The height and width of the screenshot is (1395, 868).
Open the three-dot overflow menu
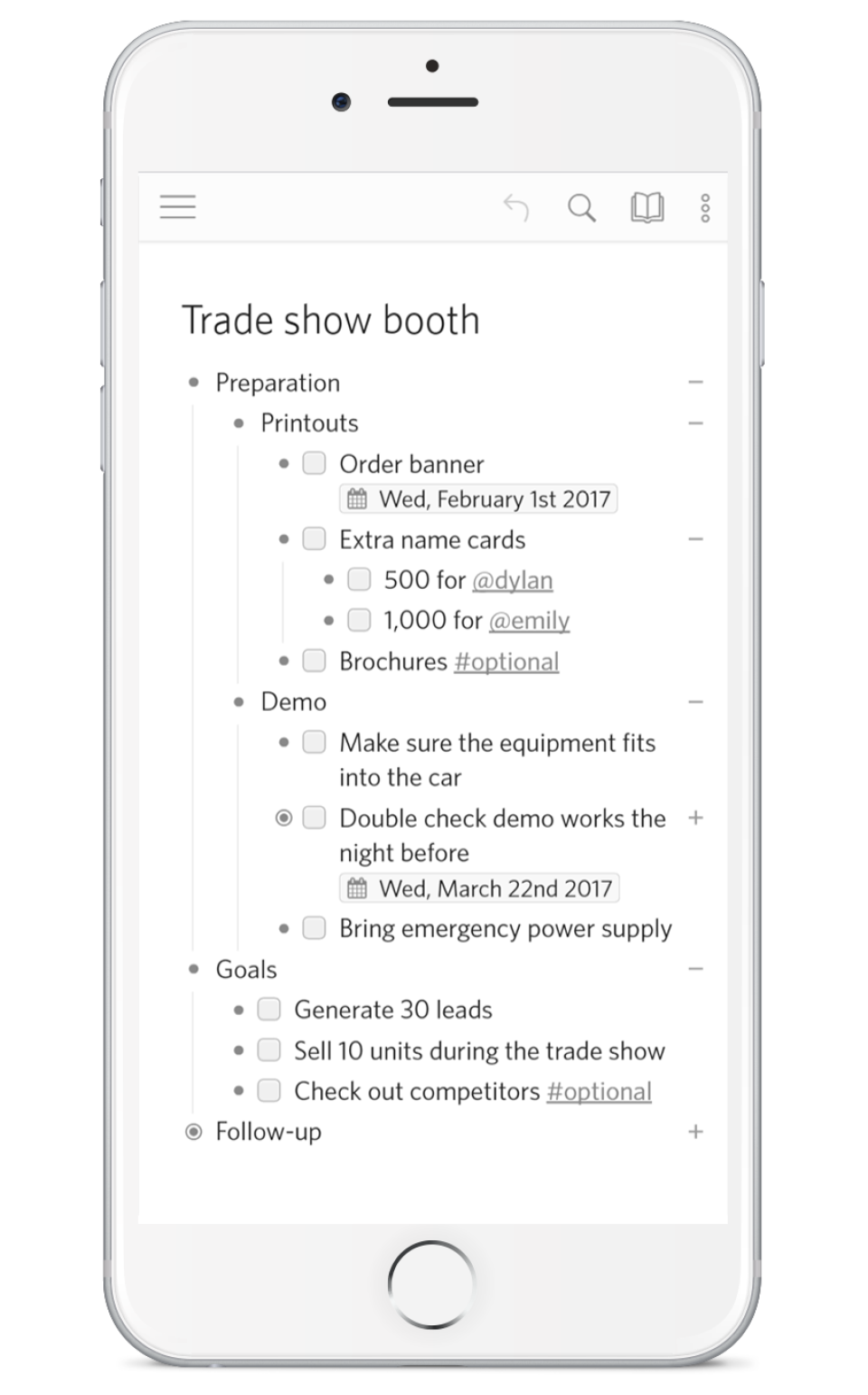[705, 208]
